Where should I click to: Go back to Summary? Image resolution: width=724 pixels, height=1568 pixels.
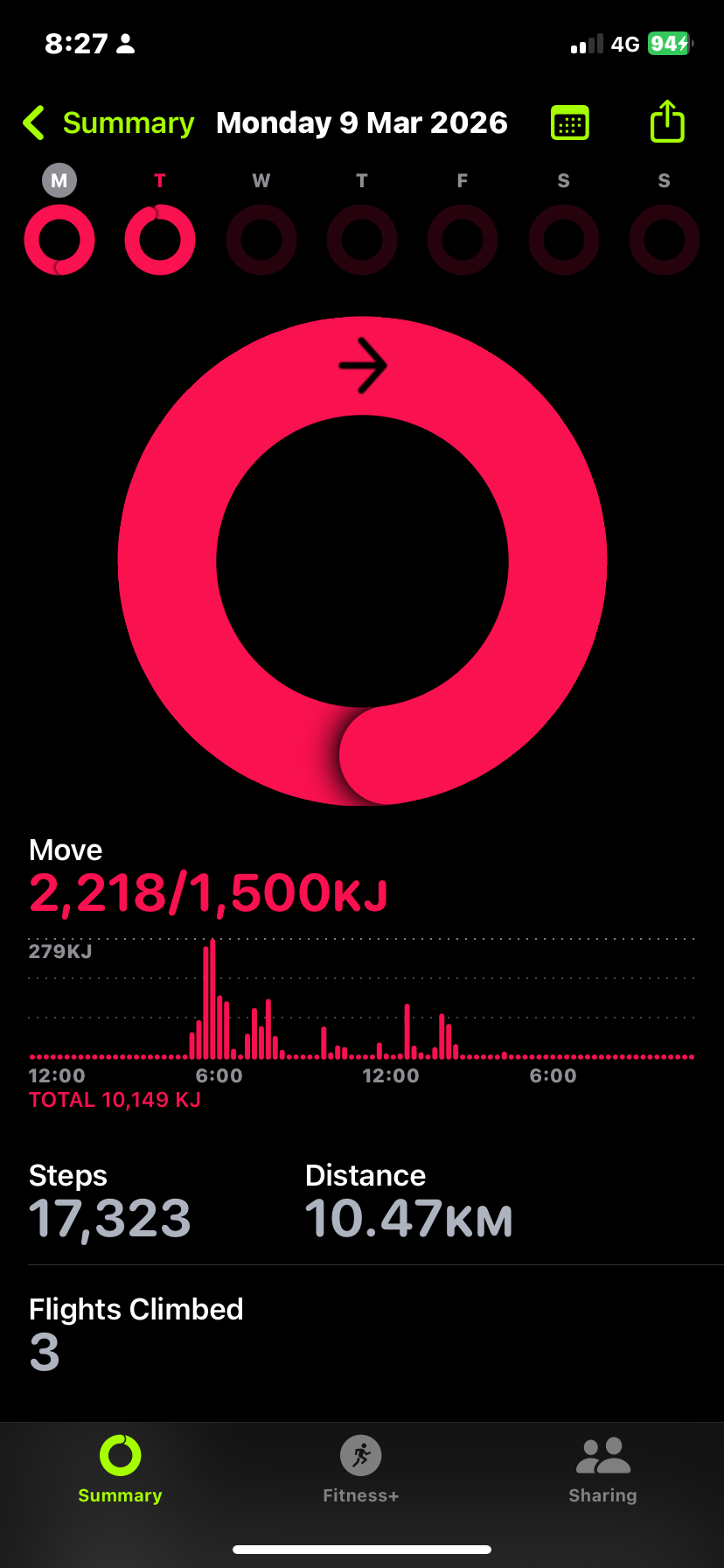click(108, 123)
